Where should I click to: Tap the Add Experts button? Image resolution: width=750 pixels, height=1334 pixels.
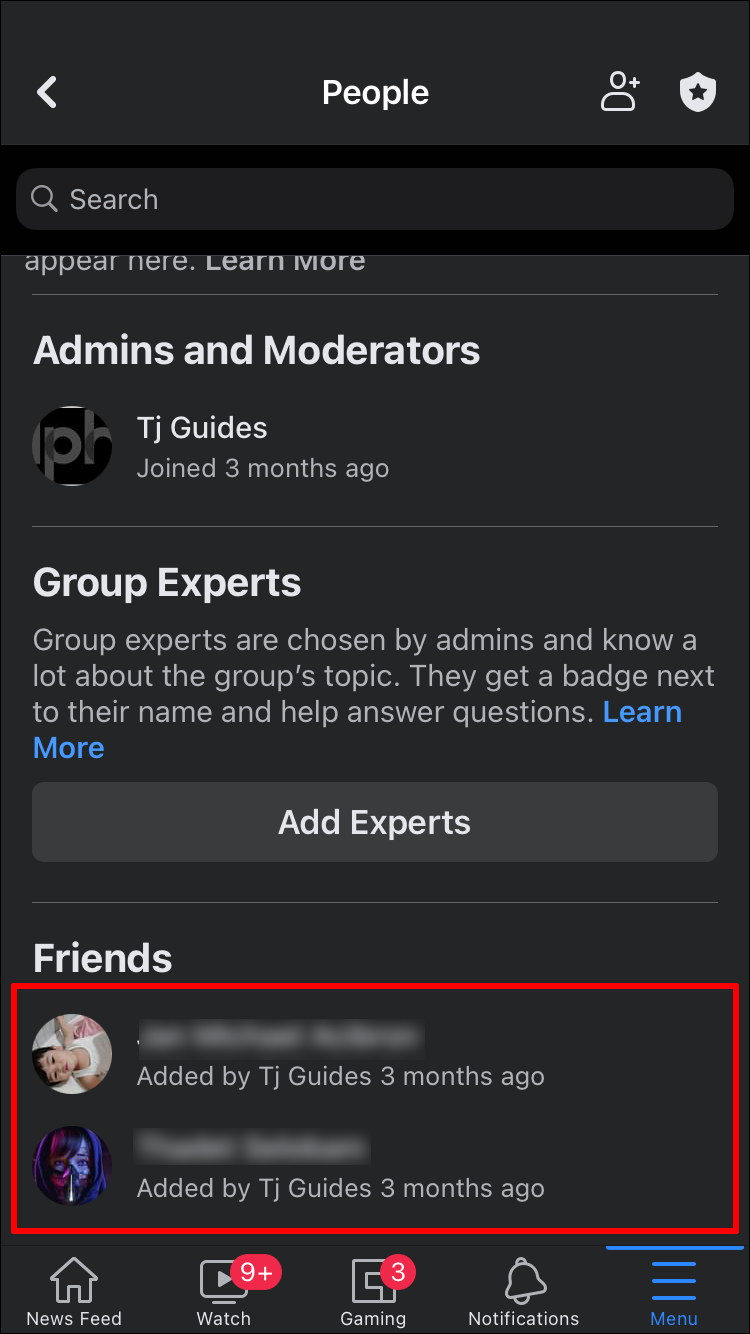(375, 822)
